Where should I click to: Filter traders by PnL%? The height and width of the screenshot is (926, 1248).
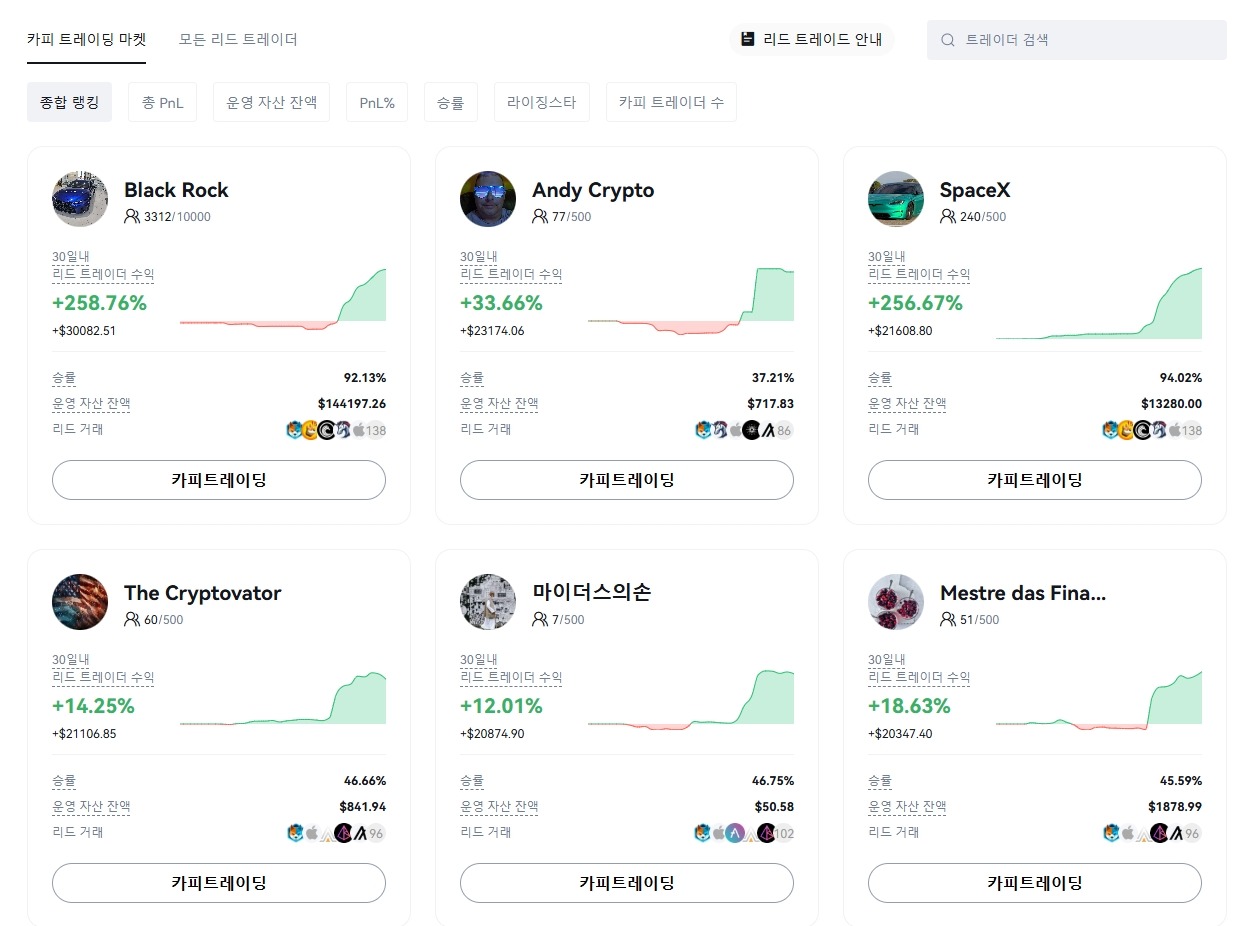tap(377, 102)
